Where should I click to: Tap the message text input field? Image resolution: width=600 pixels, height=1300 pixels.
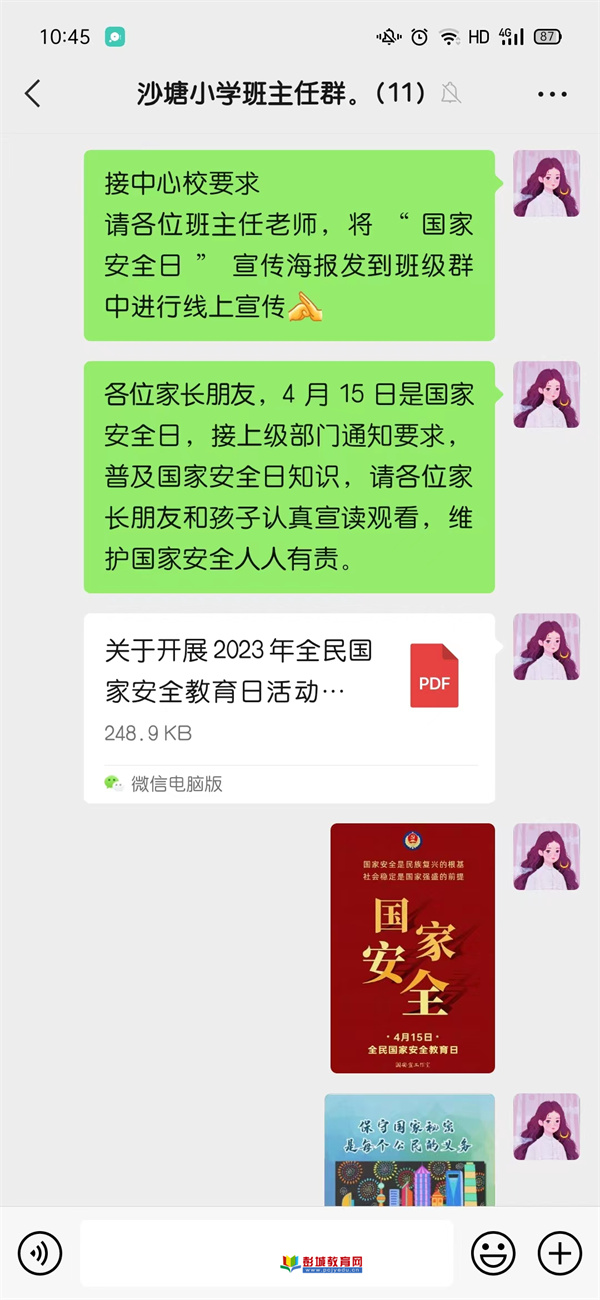266,1252
